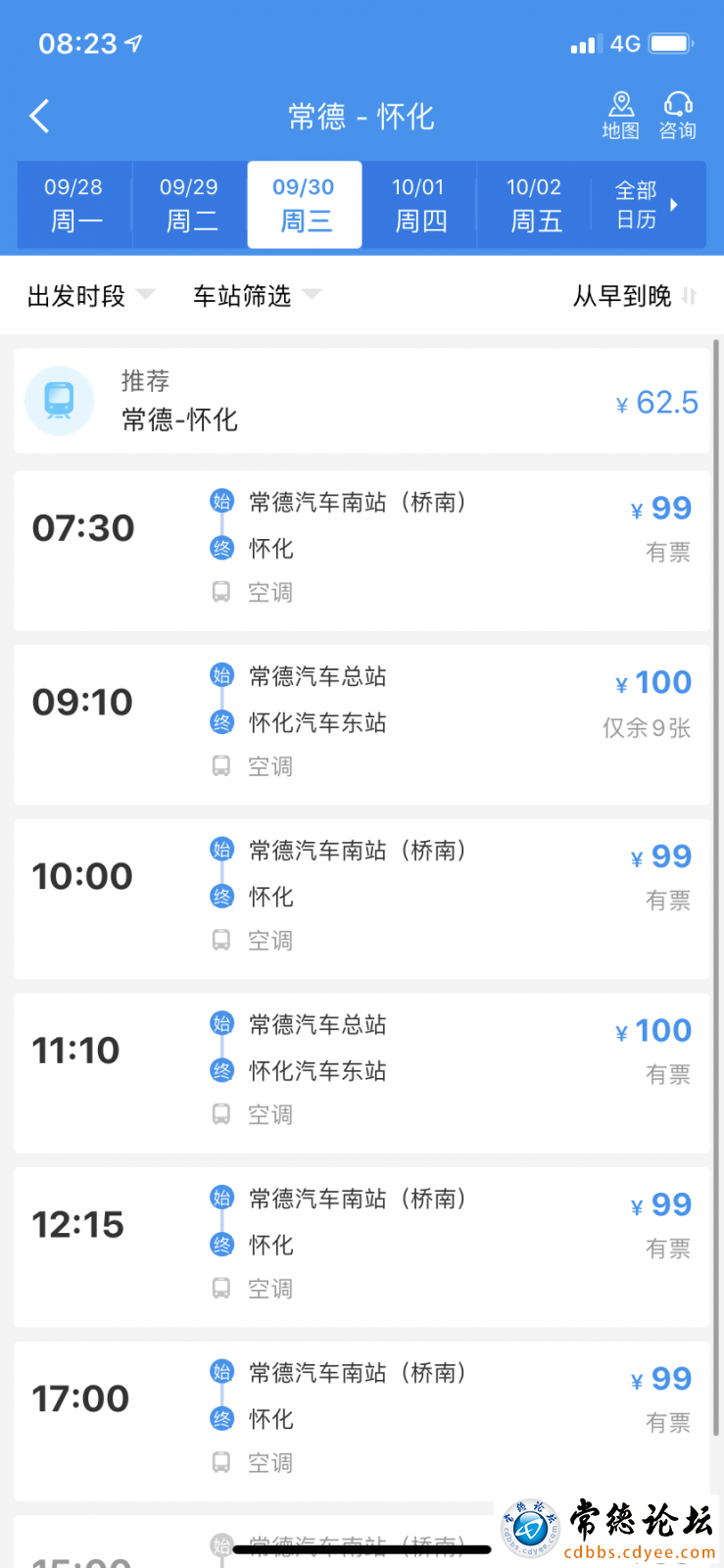The height and width of the screenshot is (1568, 724).
Task: Expand the 出发时段 departure time filter
Action: (91, 296)
